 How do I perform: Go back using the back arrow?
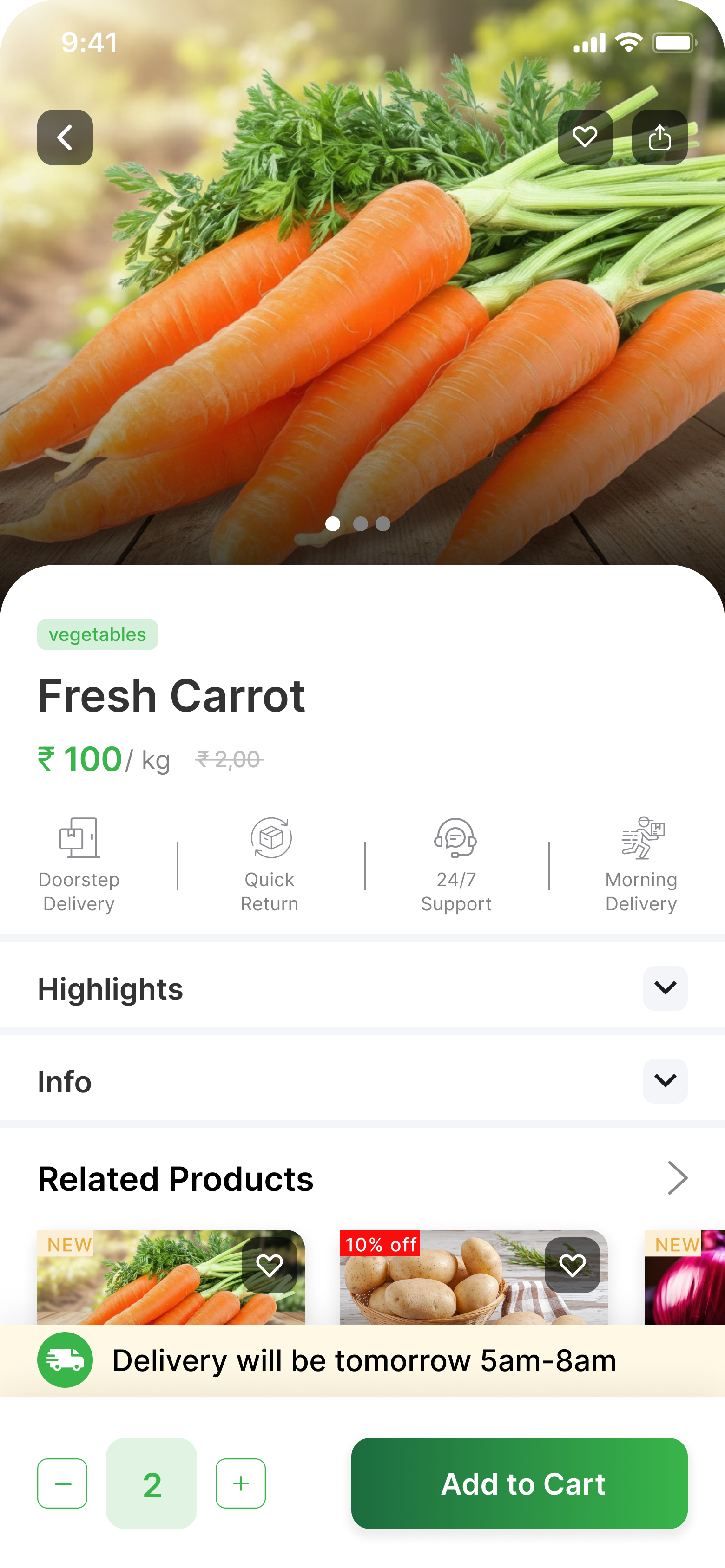tap(65, 137)
